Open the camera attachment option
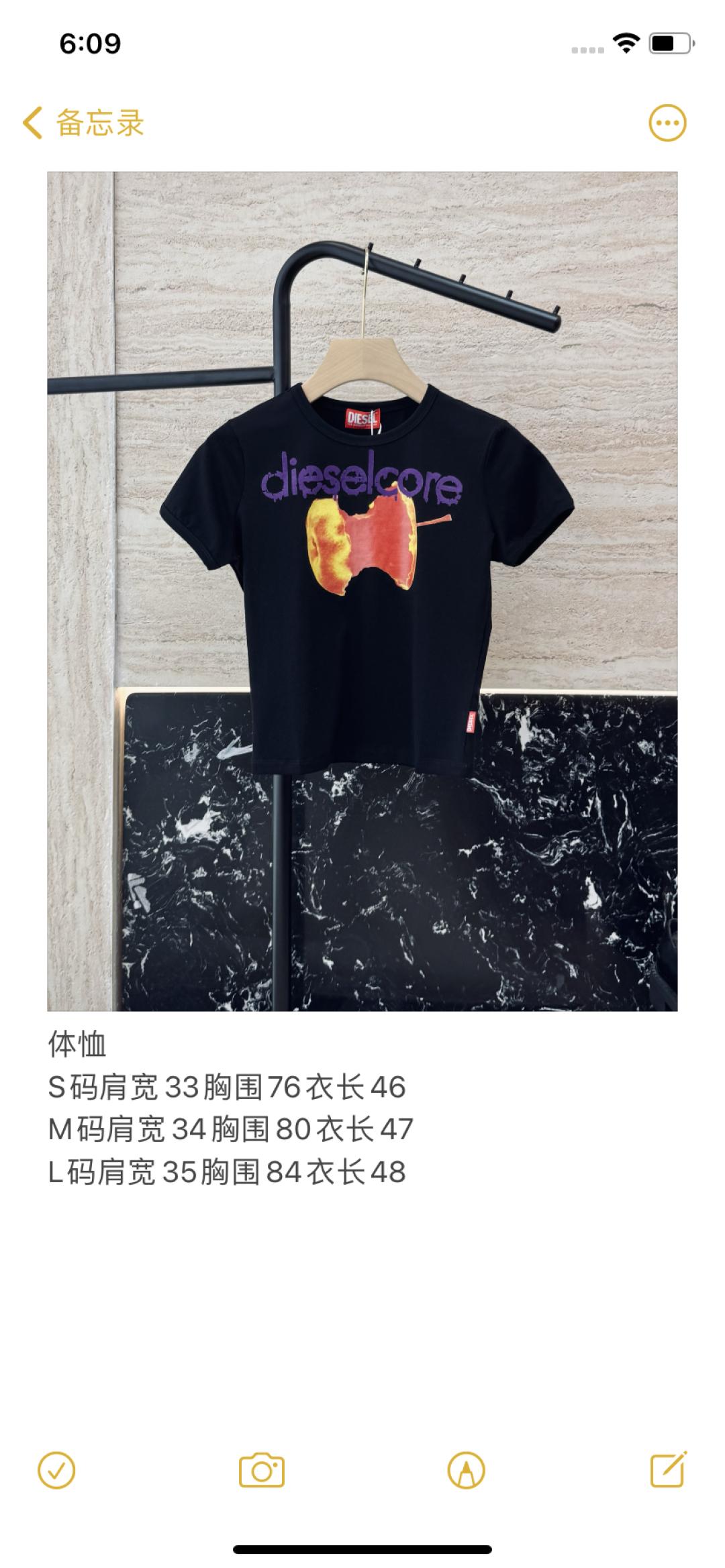The height and width of the screenshot is (1568, 725). pyautogui.click(x=262, y=1471)
